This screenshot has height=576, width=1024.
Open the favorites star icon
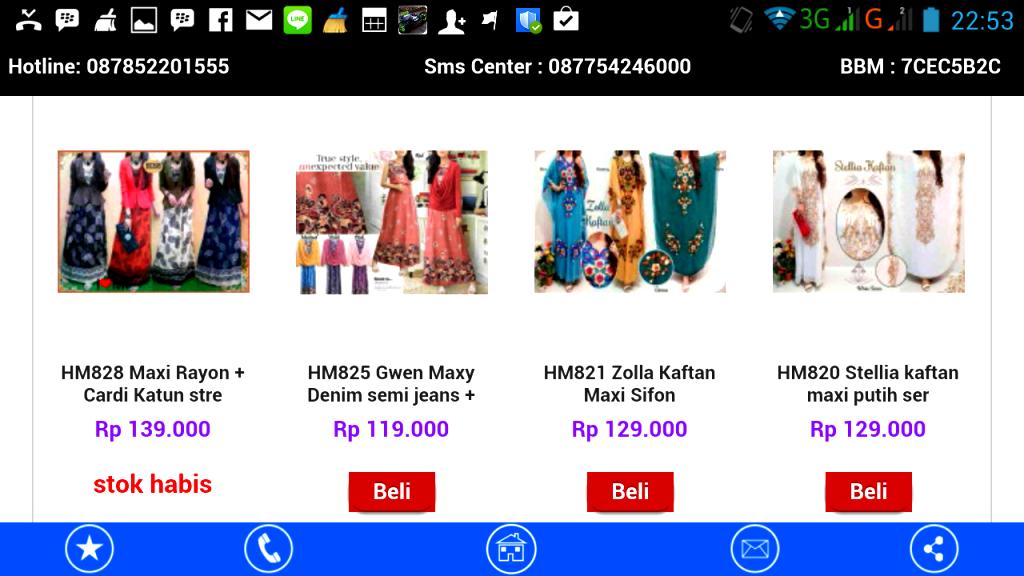[90, 548]
